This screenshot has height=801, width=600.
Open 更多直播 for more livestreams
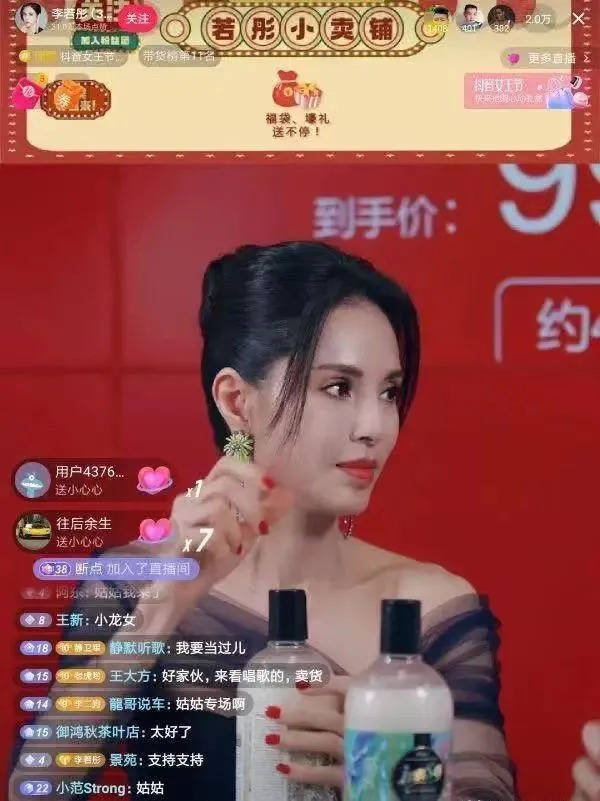541,58
